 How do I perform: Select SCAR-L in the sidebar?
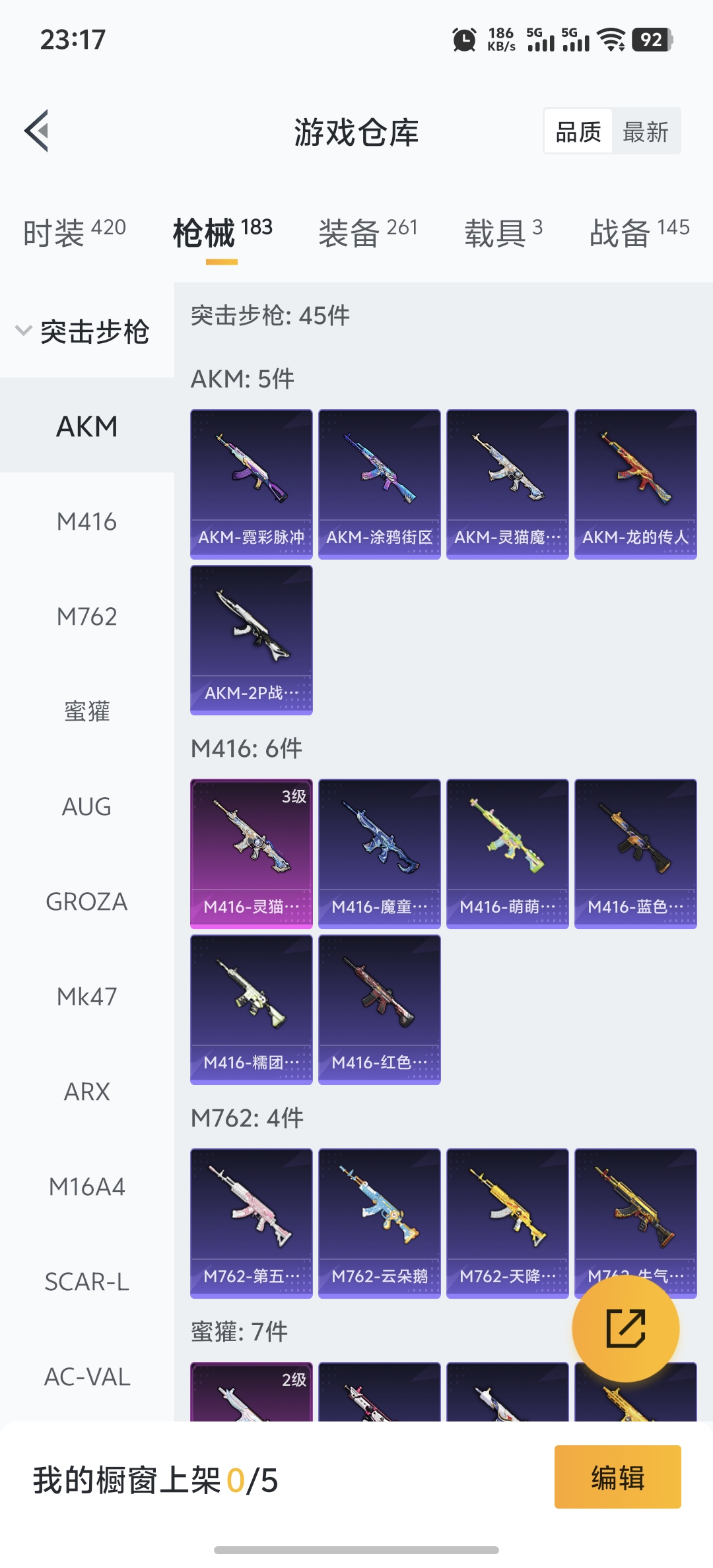86,1282
